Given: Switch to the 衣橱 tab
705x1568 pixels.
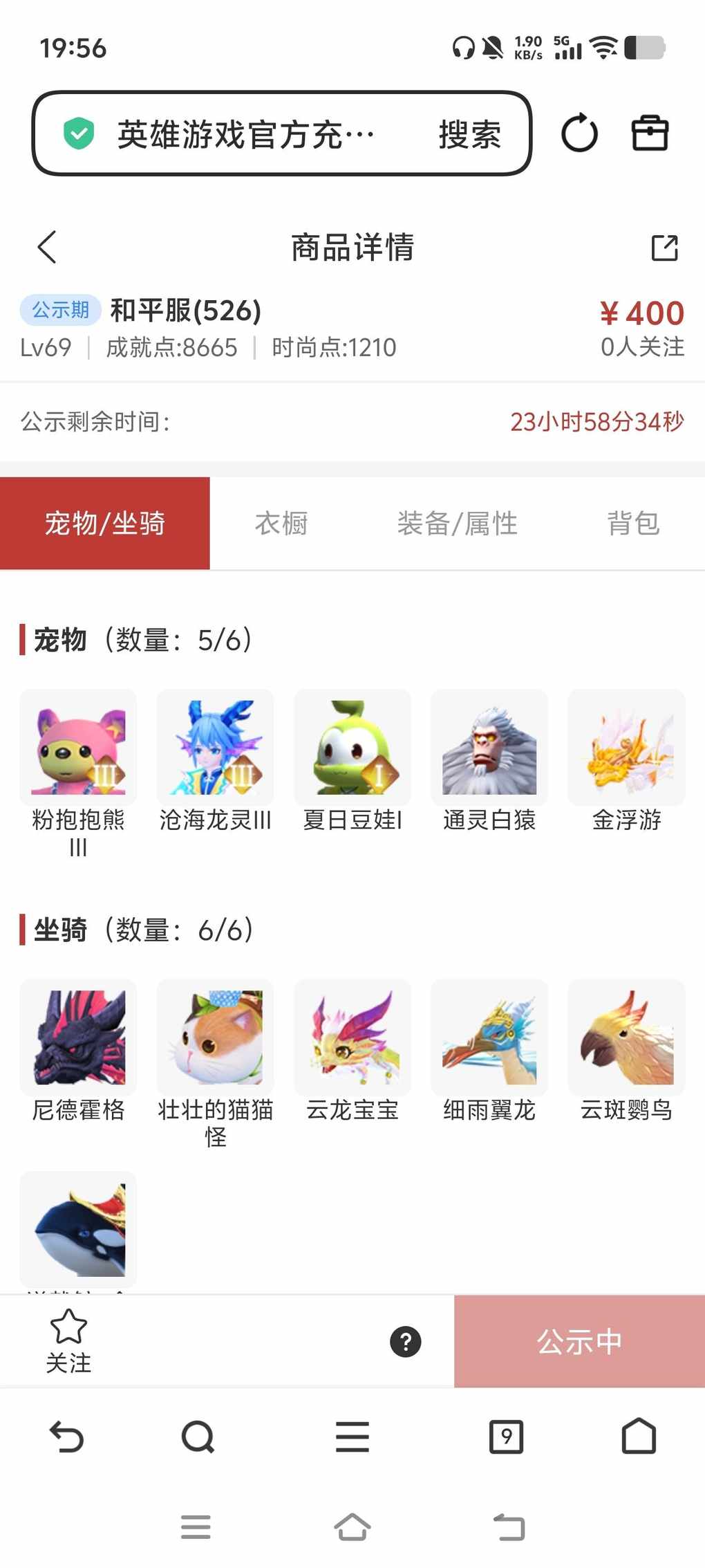Looking at the screenshot, I should click(x=281, y=523).
